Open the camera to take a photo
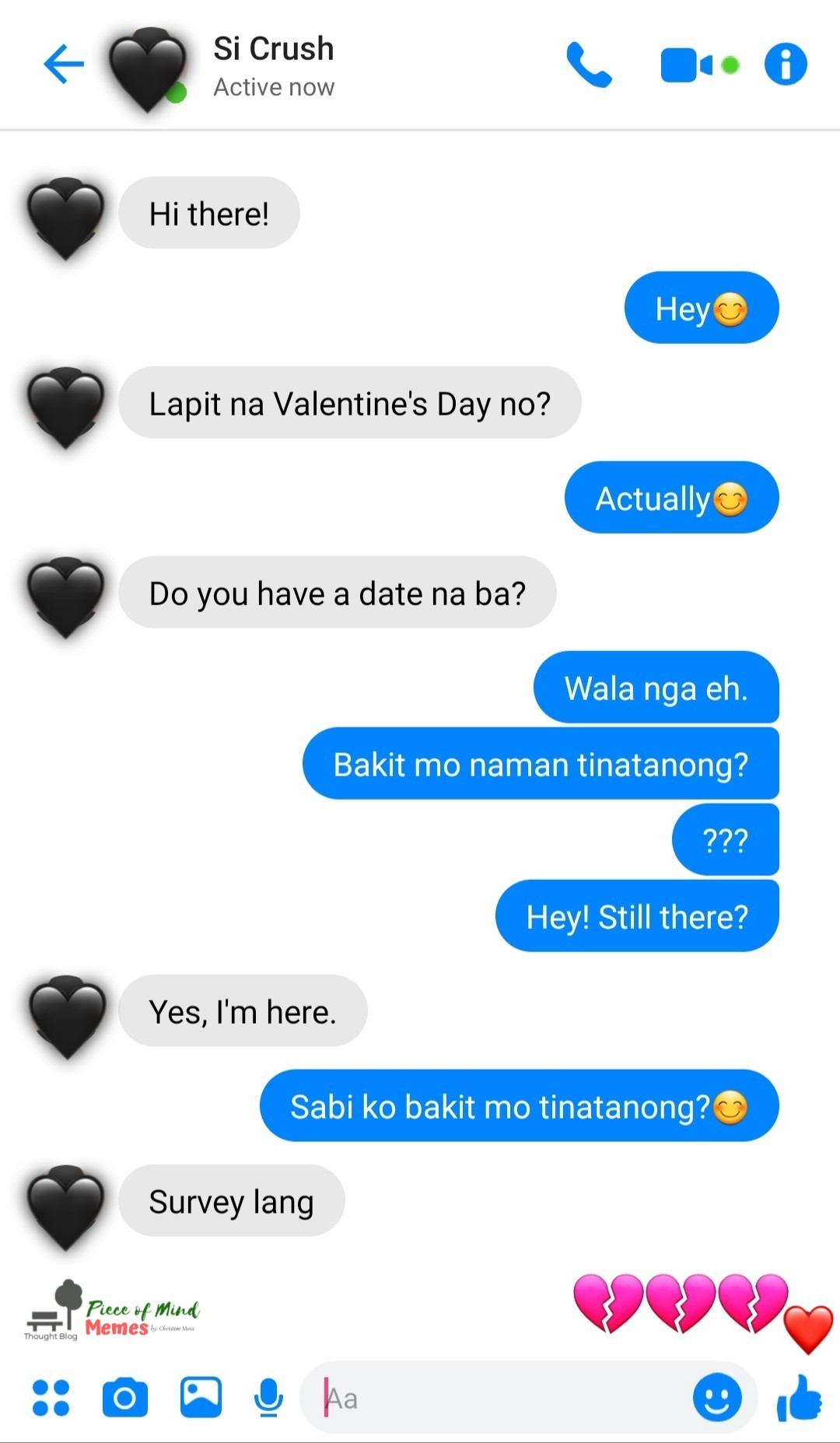840x1443 pixels. pyautogui.click(x=124, y=1398)
